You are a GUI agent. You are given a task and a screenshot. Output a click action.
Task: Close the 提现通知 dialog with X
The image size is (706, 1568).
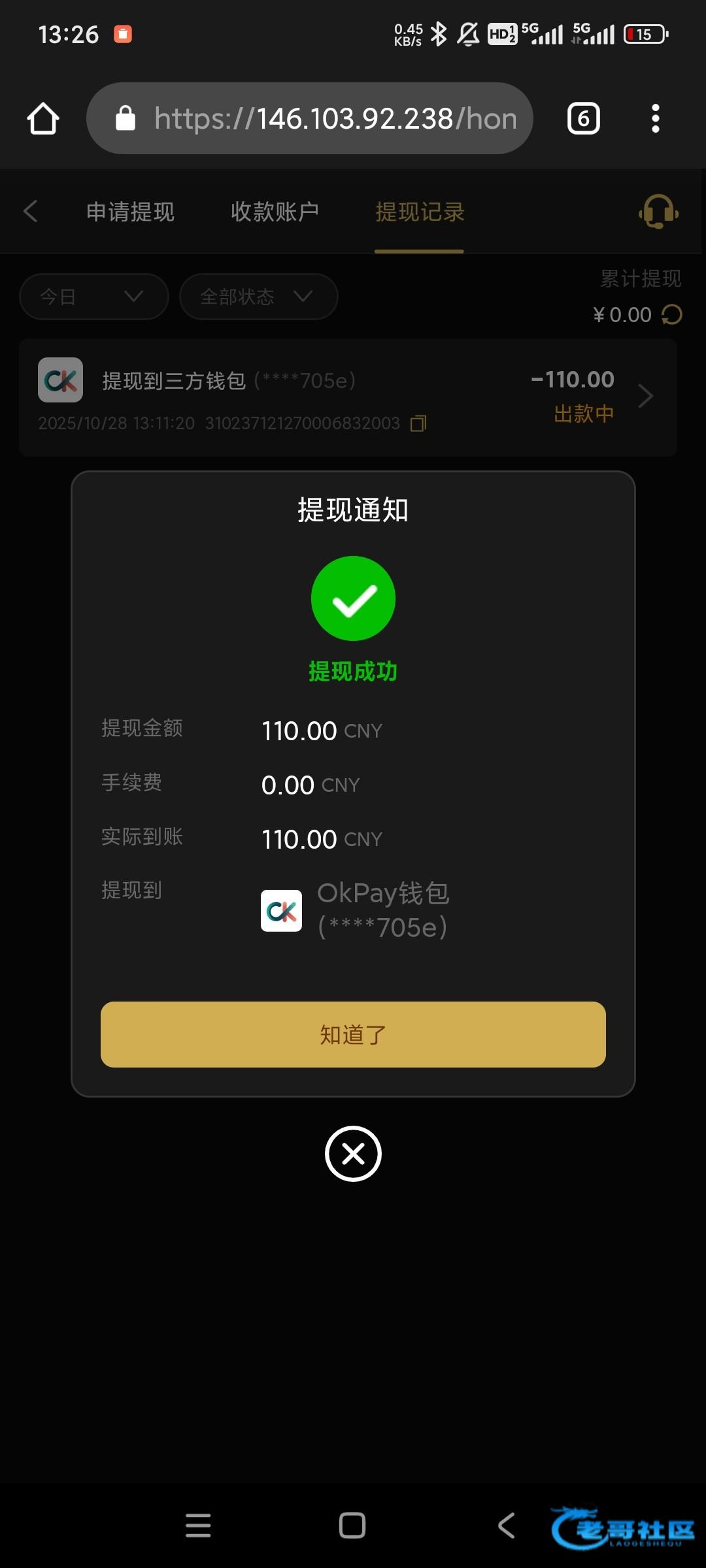point(353,1154)
